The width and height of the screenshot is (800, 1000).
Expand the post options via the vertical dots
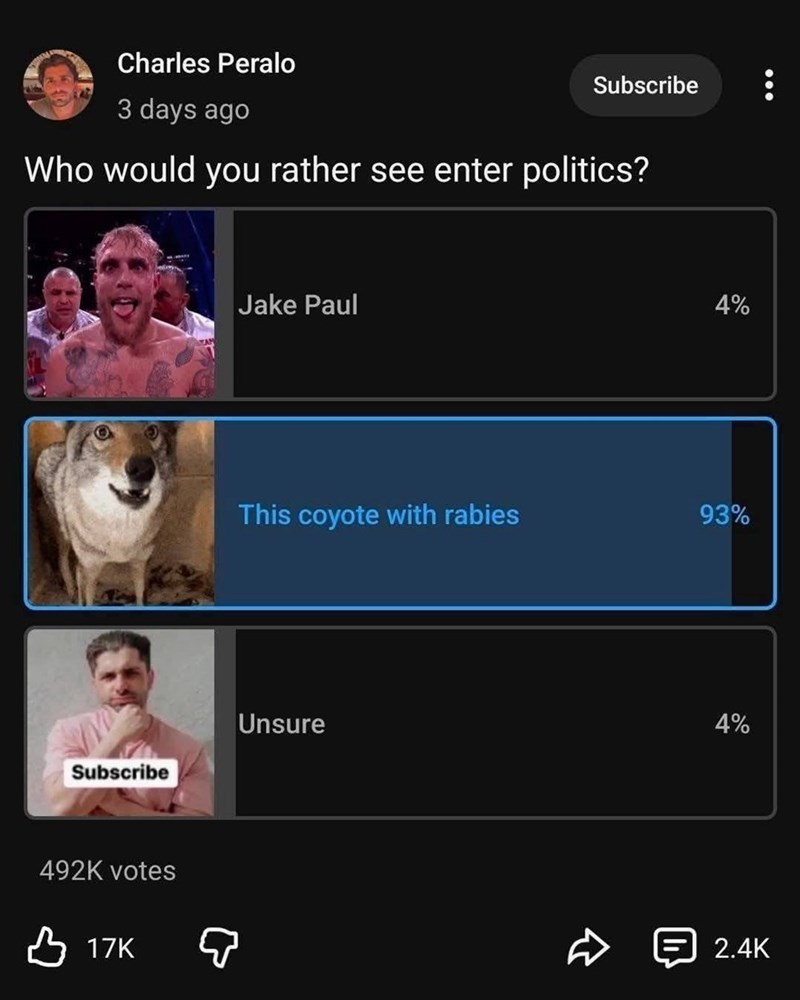pos(769,85)
